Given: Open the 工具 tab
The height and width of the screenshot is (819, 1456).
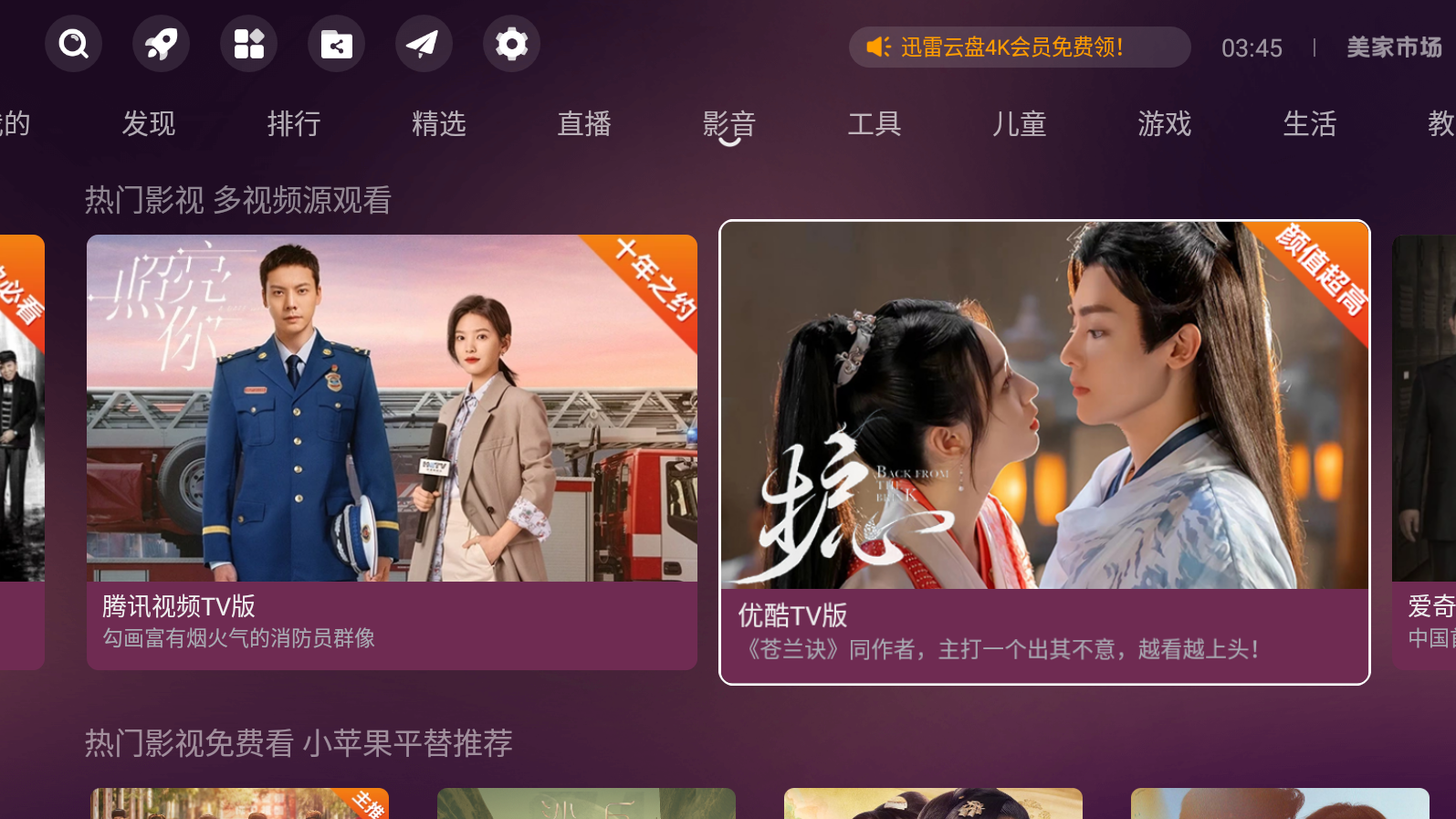Looking at the screenshot, I should tap(875, 123).
